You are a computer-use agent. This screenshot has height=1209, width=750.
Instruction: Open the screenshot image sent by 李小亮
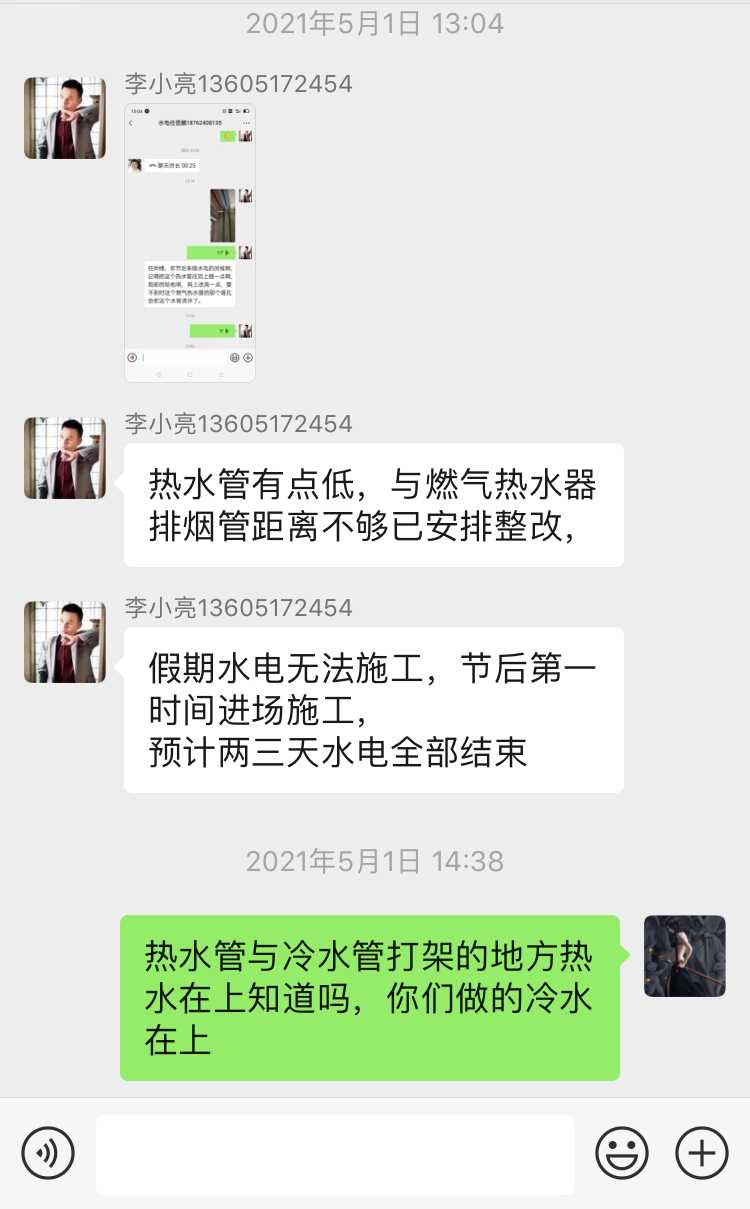click(190, 243)
